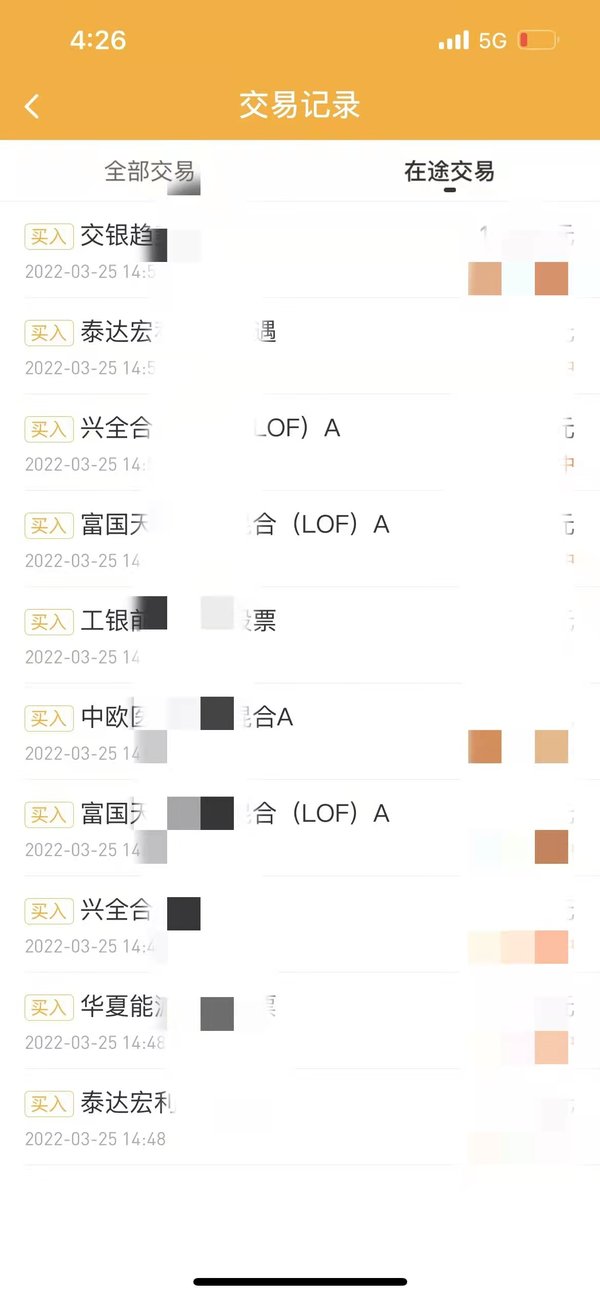600x1298 pixels.
Task: View the 中欧 混合A transaction details
Action: [300, 732]
